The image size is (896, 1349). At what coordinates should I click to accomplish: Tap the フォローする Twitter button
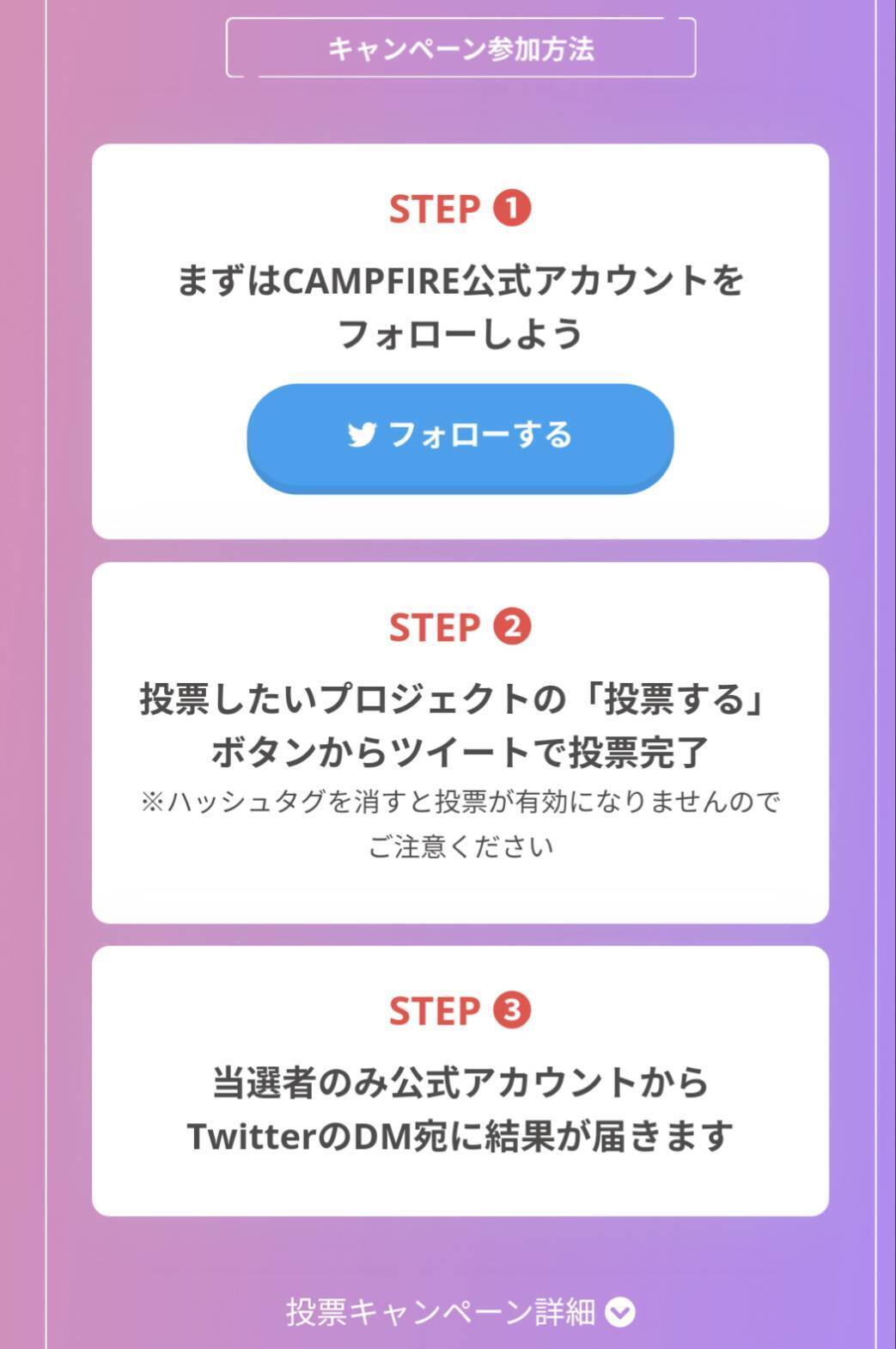[460, 436]
